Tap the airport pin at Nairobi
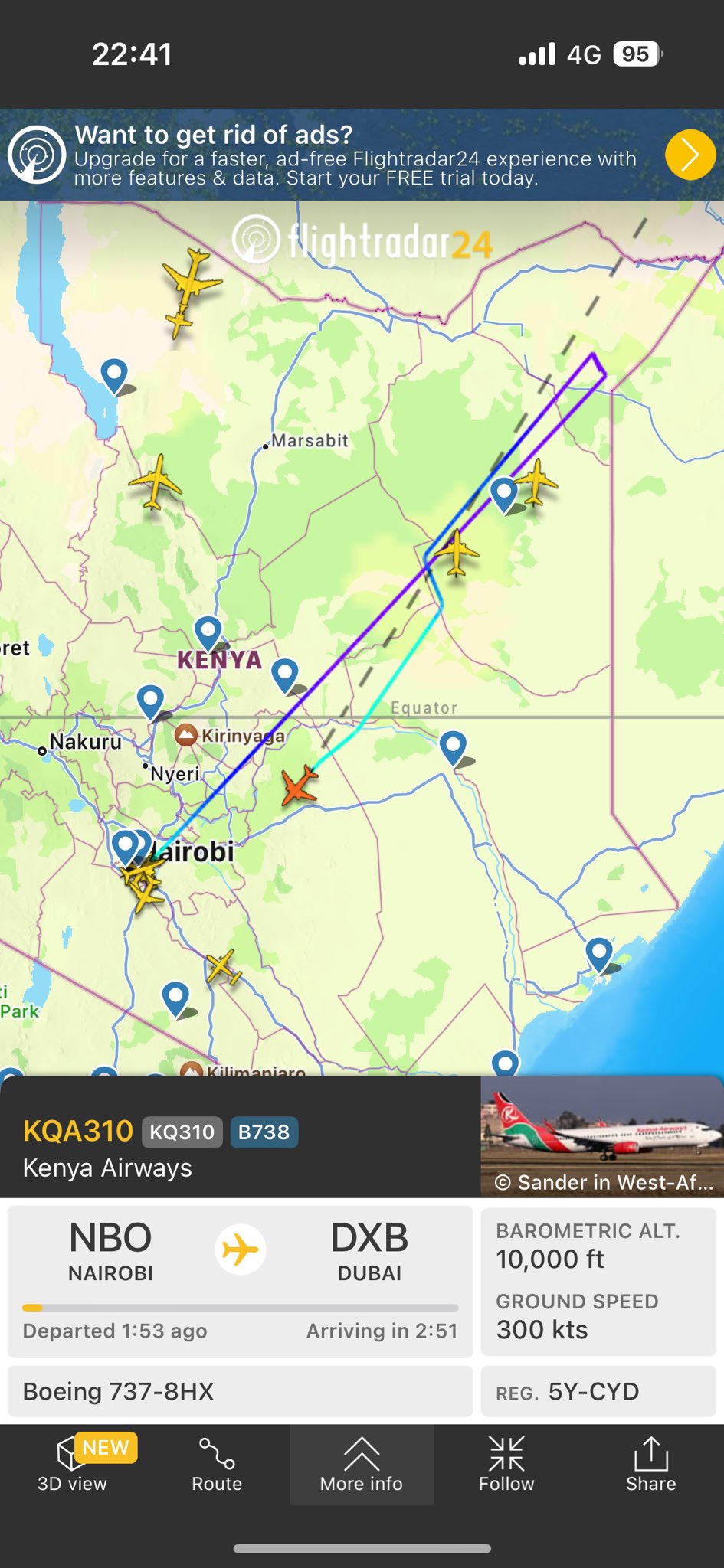724x1568 pixels. click(125, 846)
